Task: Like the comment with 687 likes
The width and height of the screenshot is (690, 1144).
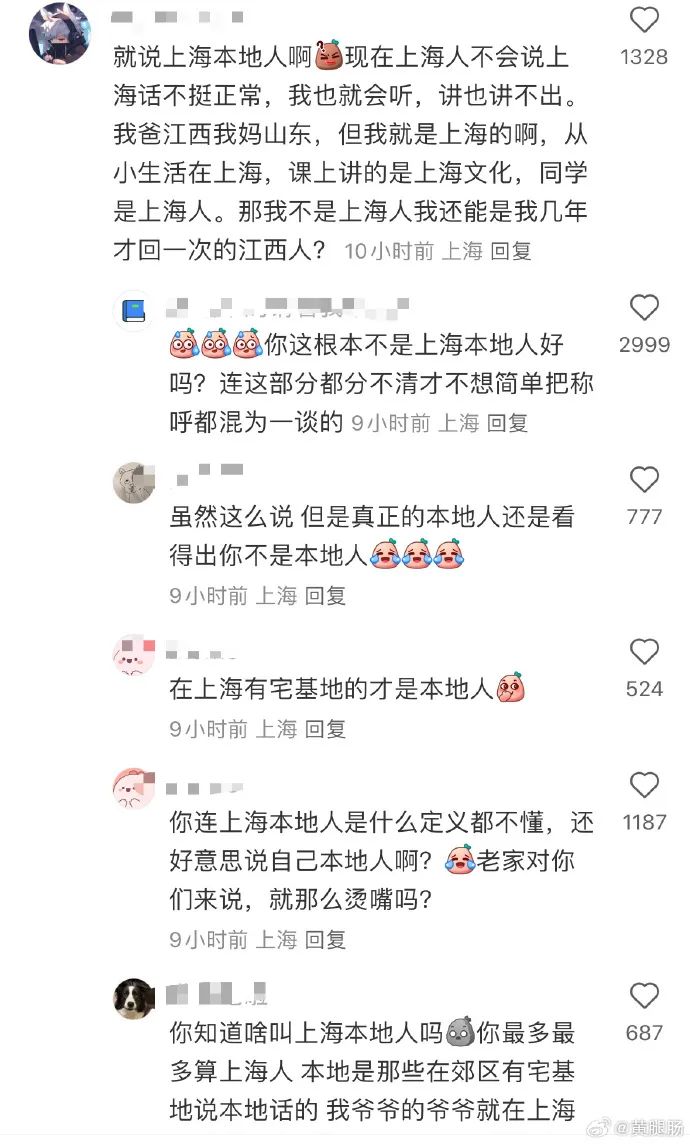Action: point(644,996)
